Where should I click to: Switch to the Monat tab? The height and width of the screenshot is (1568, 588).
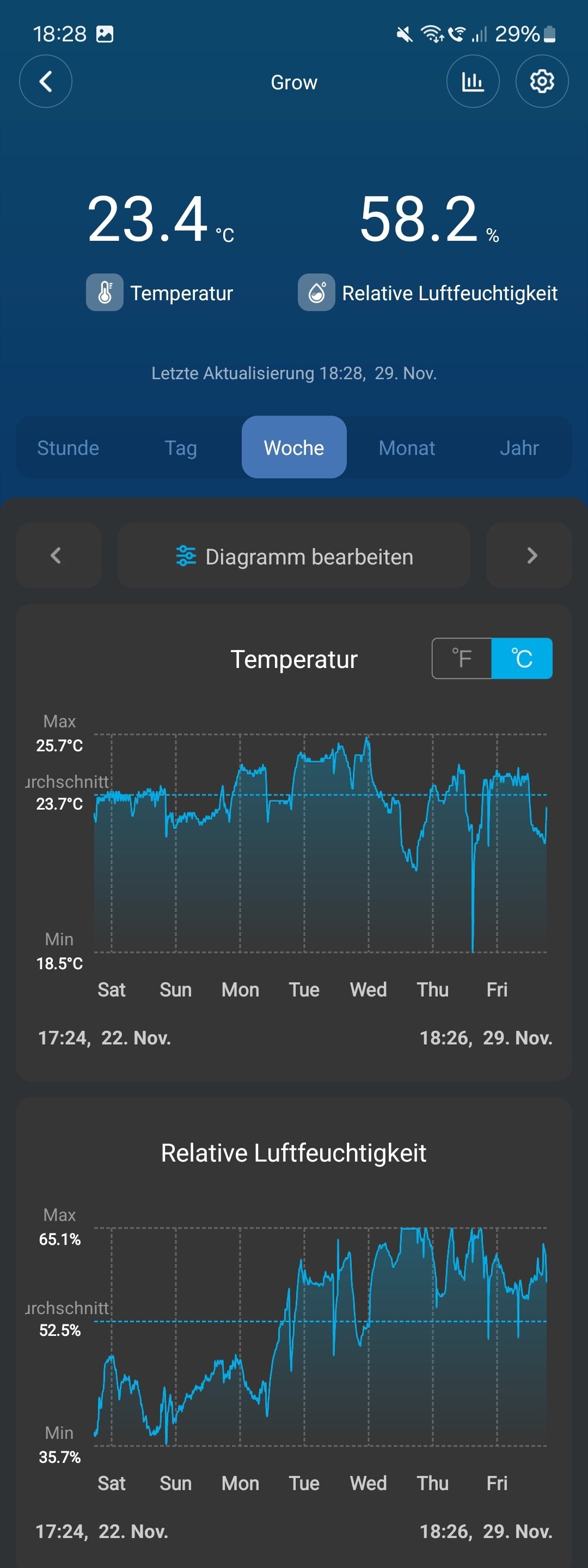pos(407,447)
